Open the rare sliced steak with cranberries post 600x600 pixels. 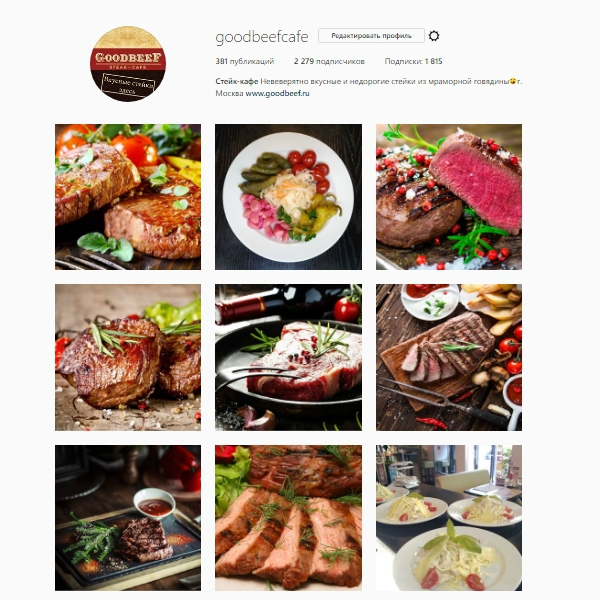coord(448,197)
